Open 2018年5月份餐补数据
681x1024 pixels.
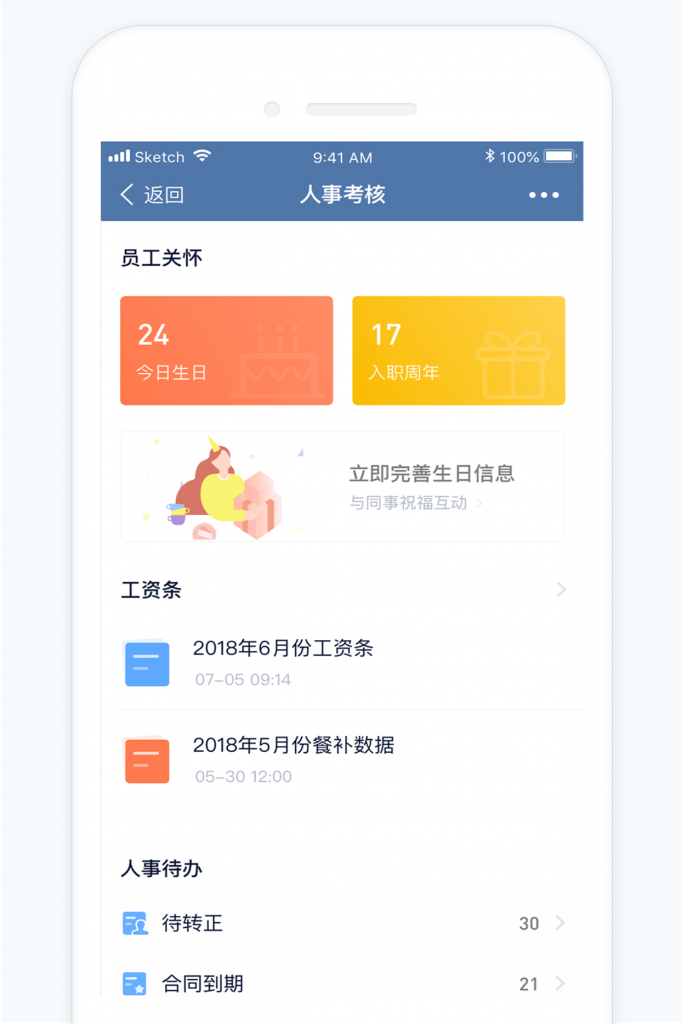tap(293, 759)
